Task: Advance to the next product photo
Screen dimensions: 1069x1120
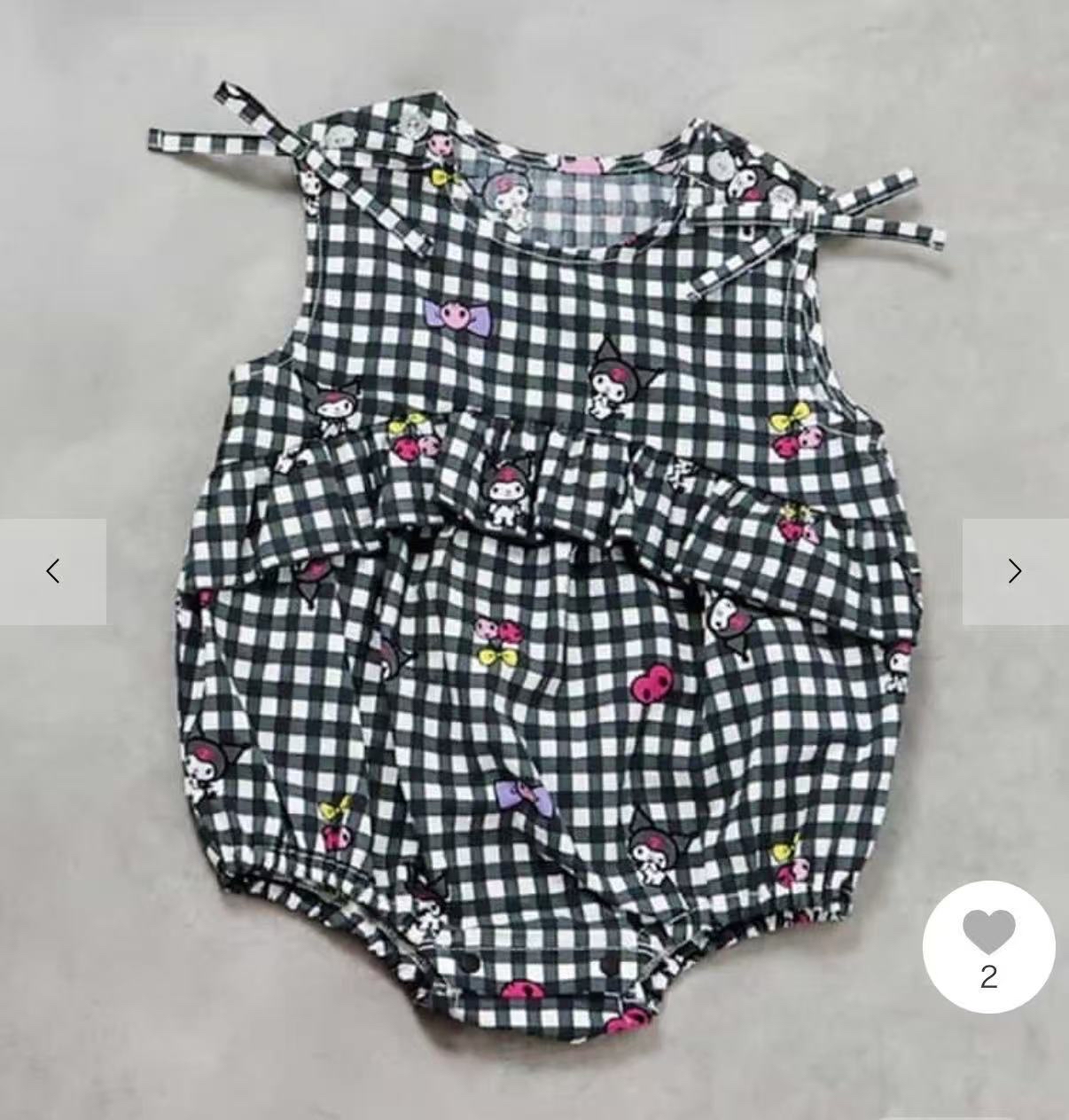Action: click(x=1015, y=571)
